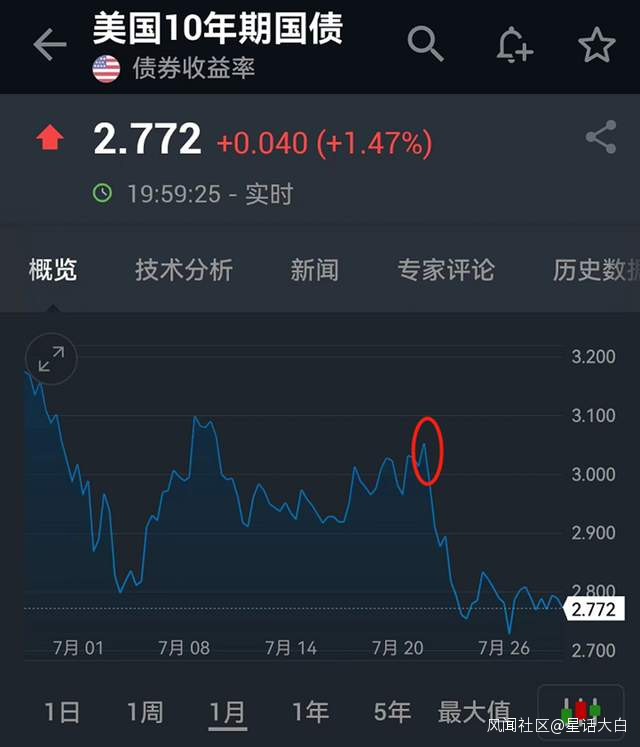Go back using the arrow icon

tap(49, 45)
